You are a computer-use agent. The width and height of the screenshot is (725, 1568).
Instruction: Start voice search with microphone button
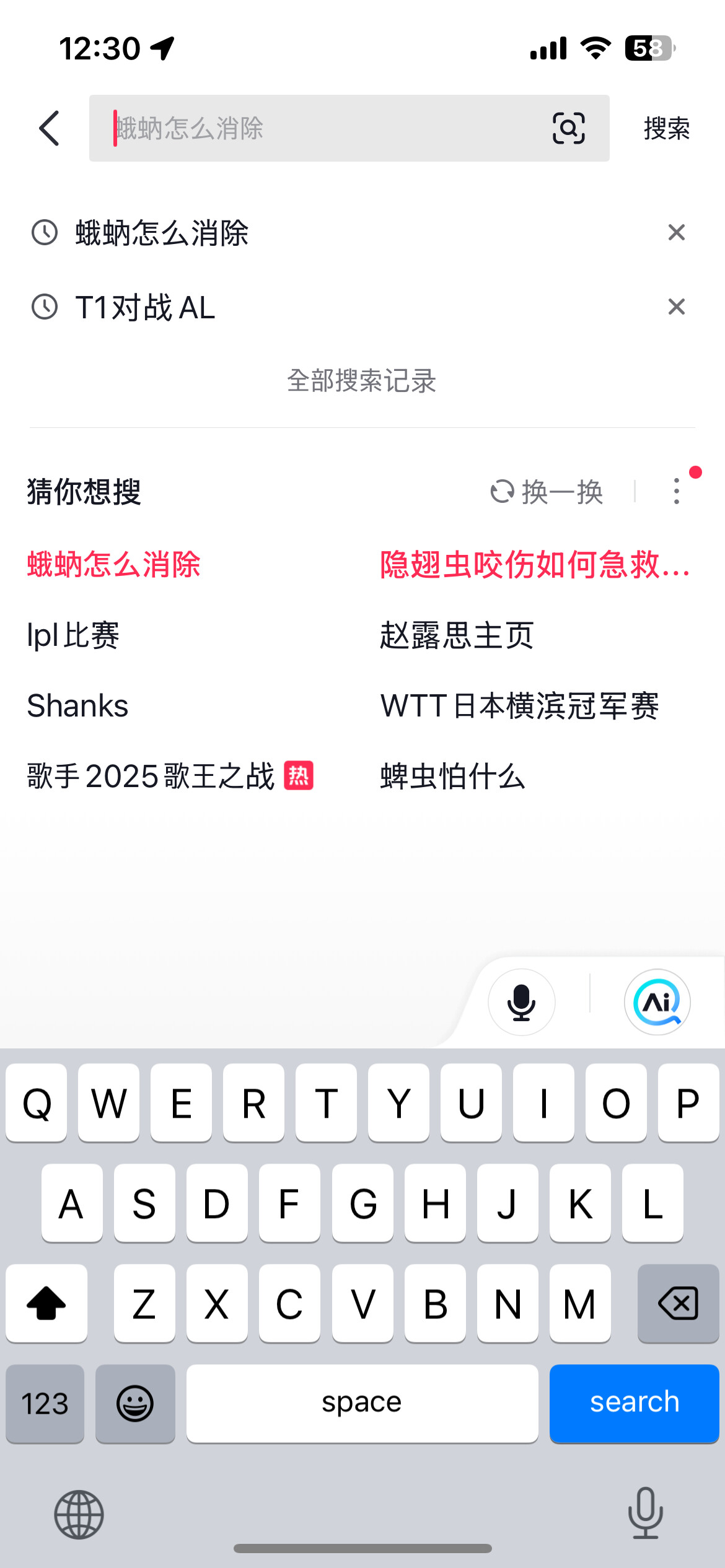(x=522, y=1002)
